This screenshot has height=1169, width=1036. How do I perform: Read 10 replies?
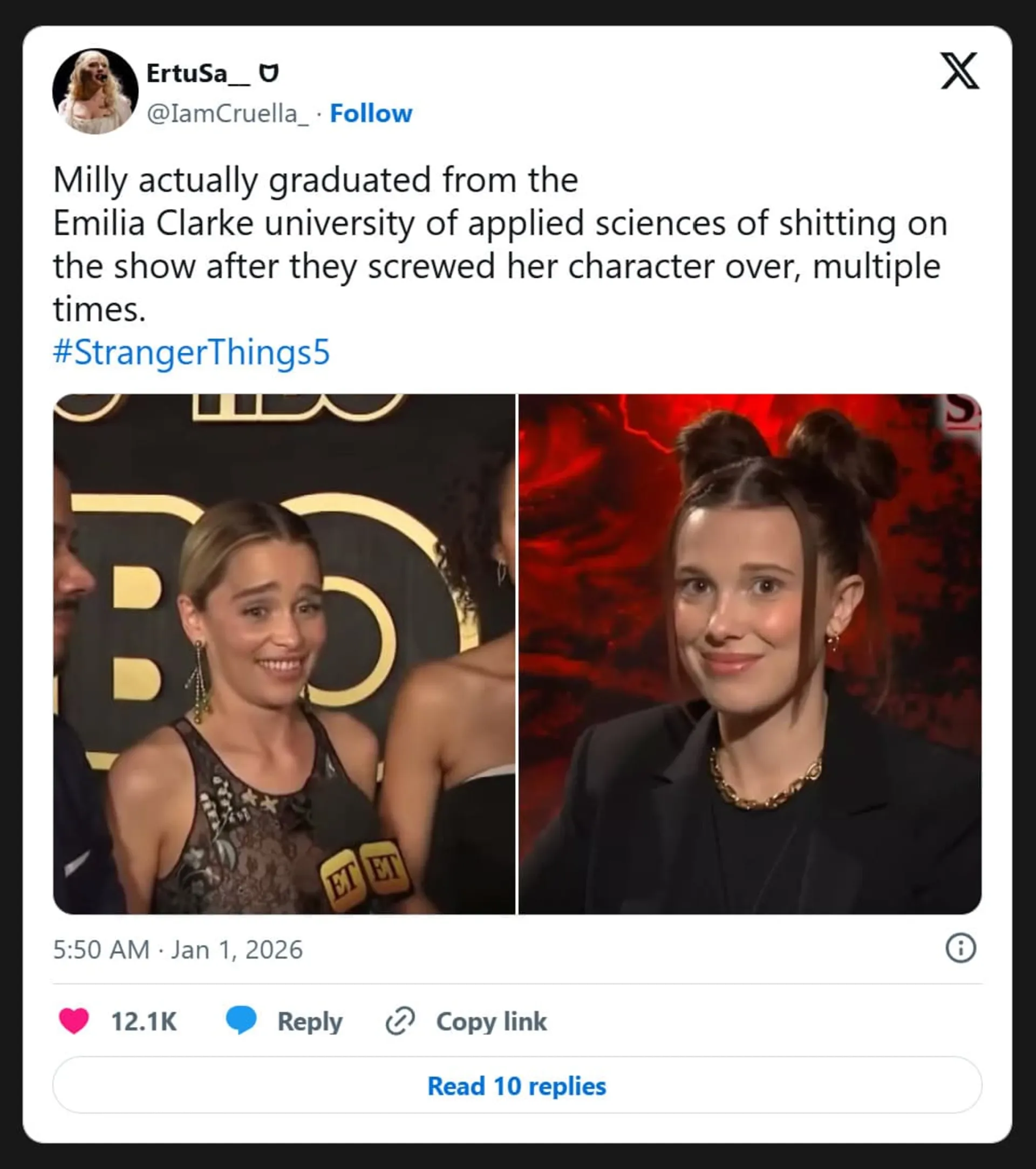pyautogui.click(x=516, y=1085)
